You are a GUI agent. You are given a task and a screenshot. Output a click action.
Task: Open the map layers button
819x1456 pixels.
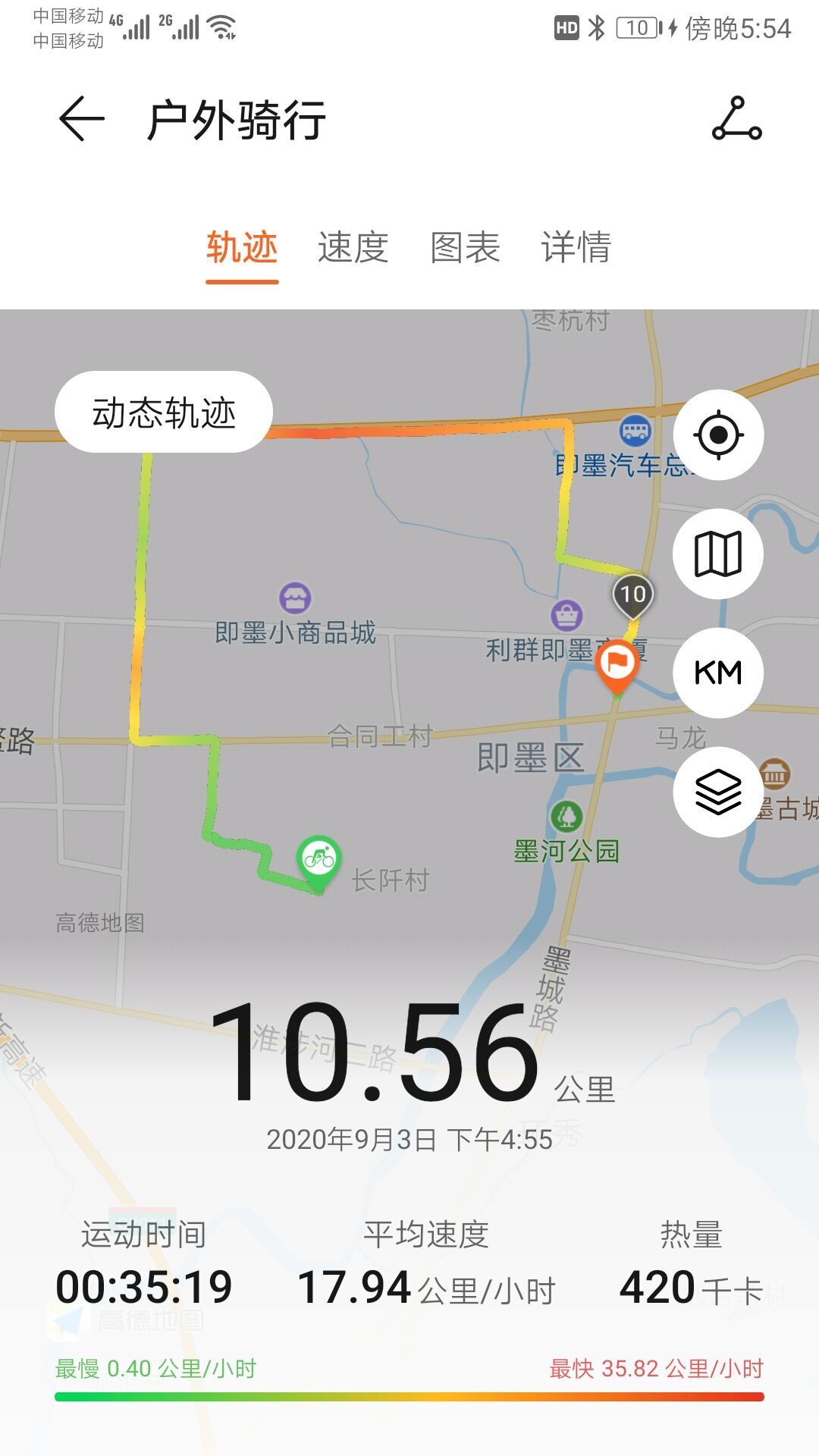pyautogui.click(x=717, y=792)
